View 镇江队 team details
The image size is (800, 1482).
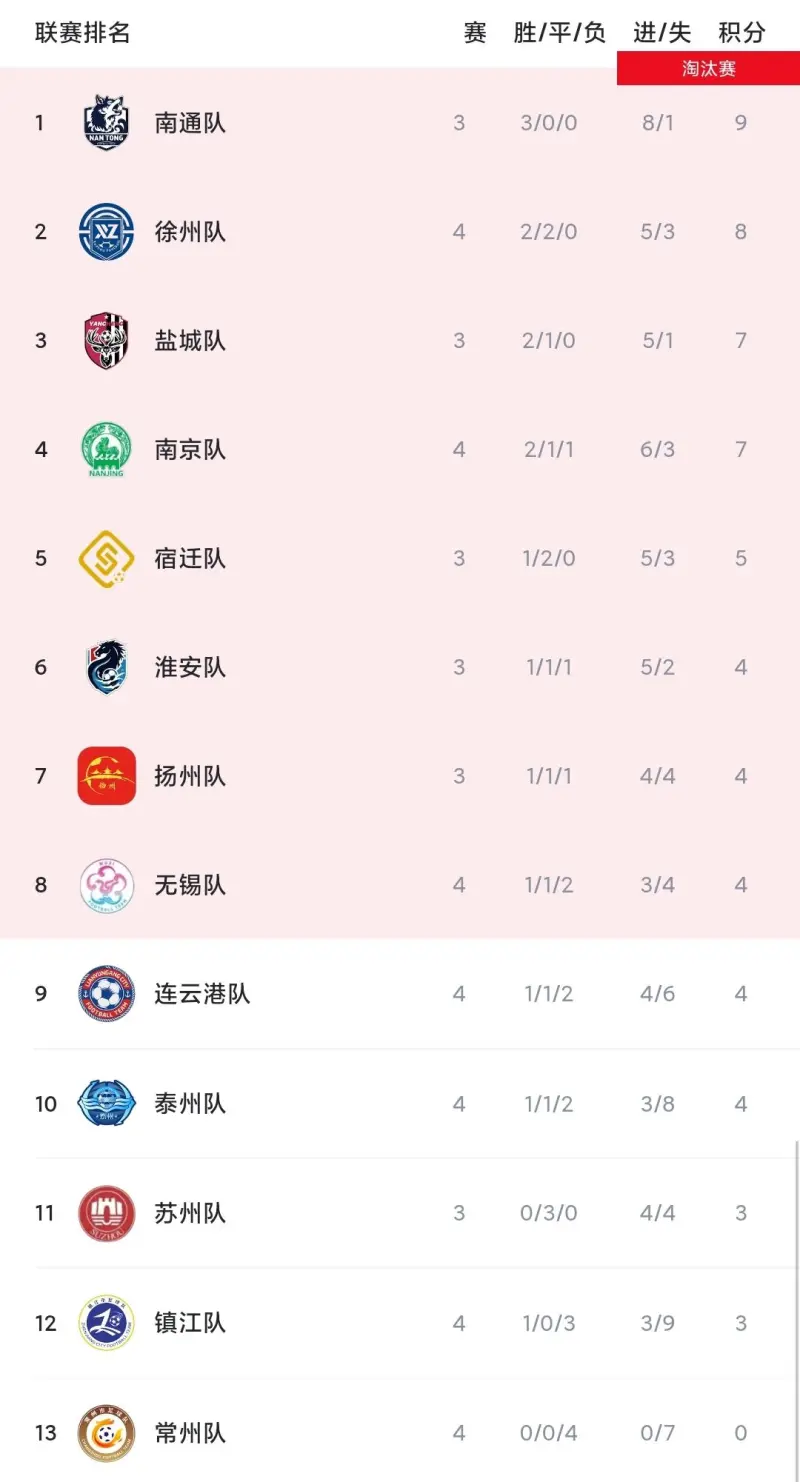click(x=400, y=1323)
